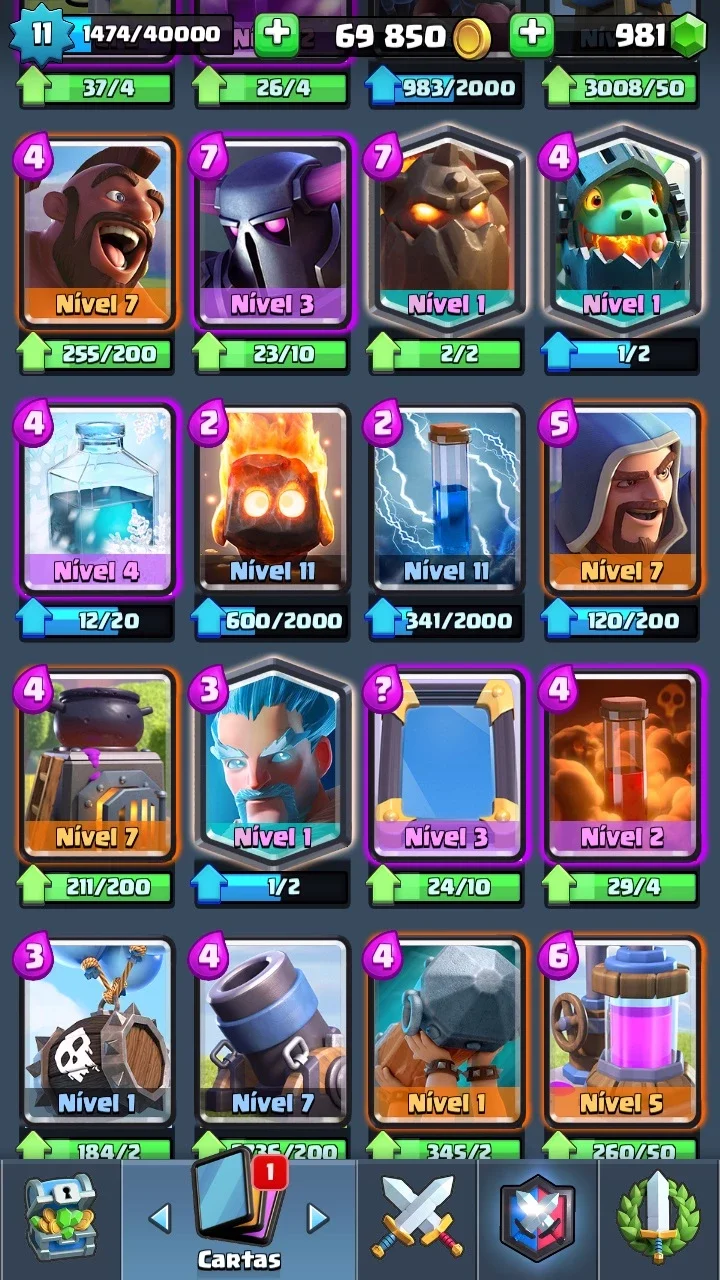Screen dimensions: 720x1280
Task: Open the Furnace card with 211/200
Action: pyautogui.click(x=97, y=765)
